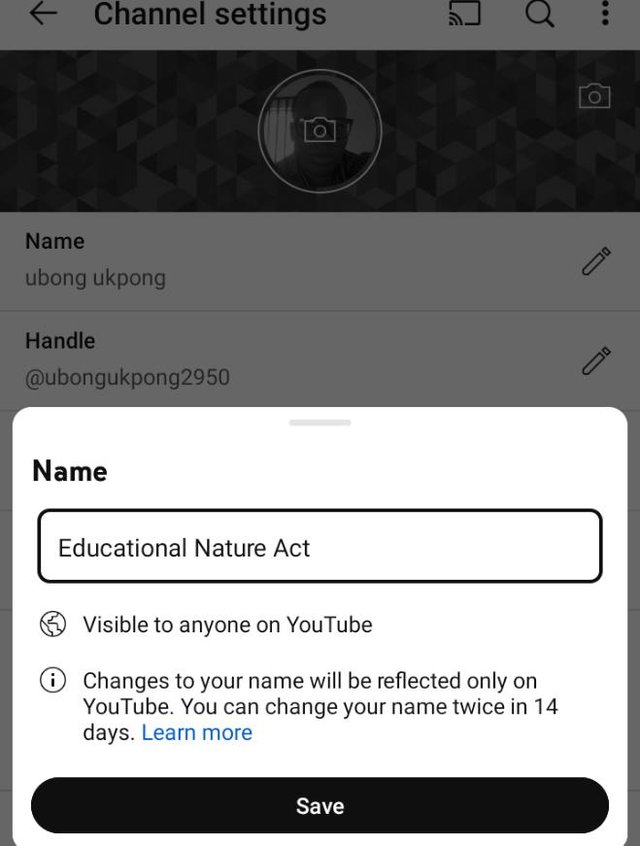Focus the Name text field
This screenshot has height=846, width=640.
click(x=320, y=547)
